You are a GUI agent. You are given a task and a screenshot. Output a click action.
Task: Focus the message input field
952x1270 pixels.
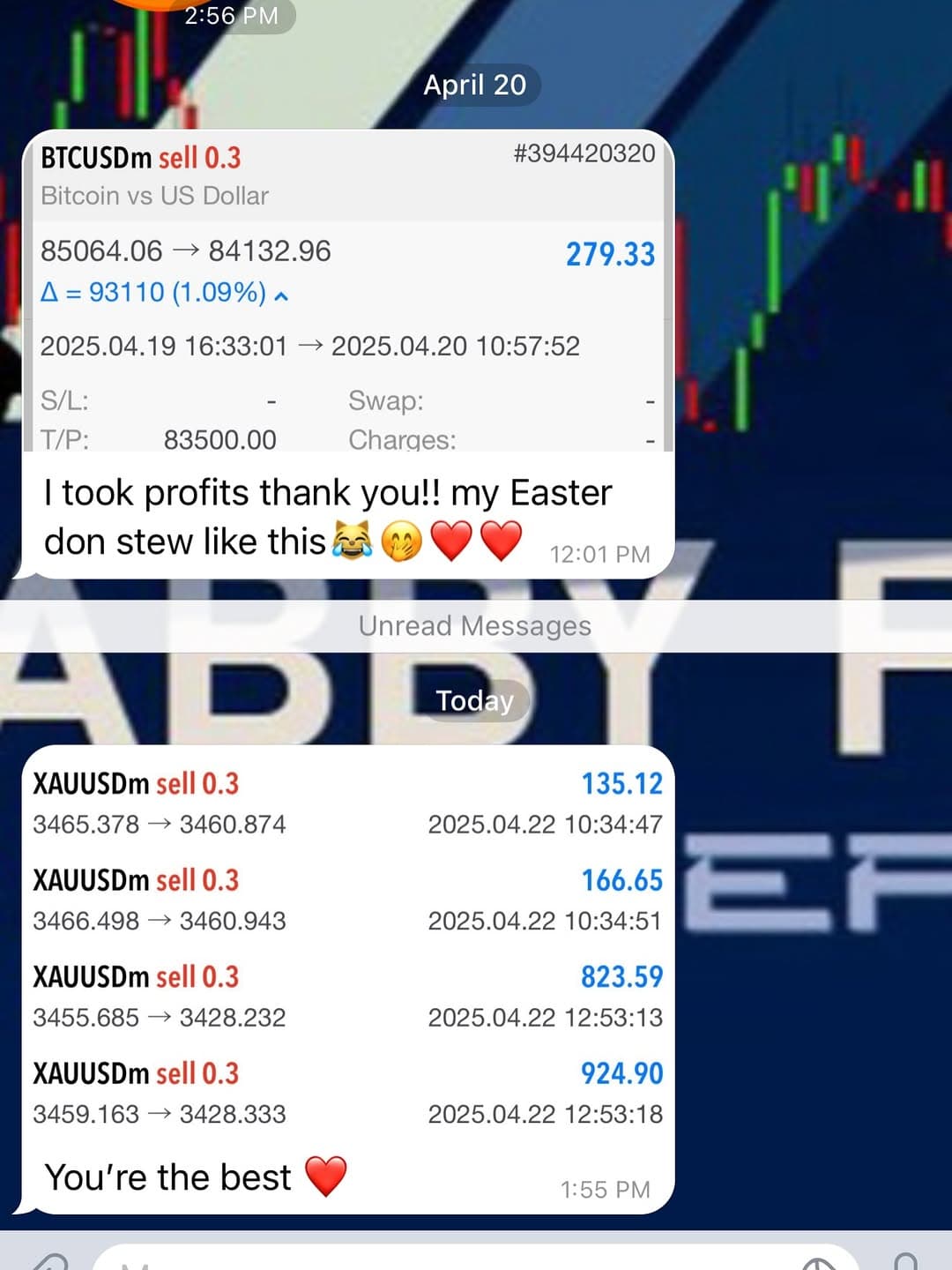pyautogui.click(x=441, y=1261)
